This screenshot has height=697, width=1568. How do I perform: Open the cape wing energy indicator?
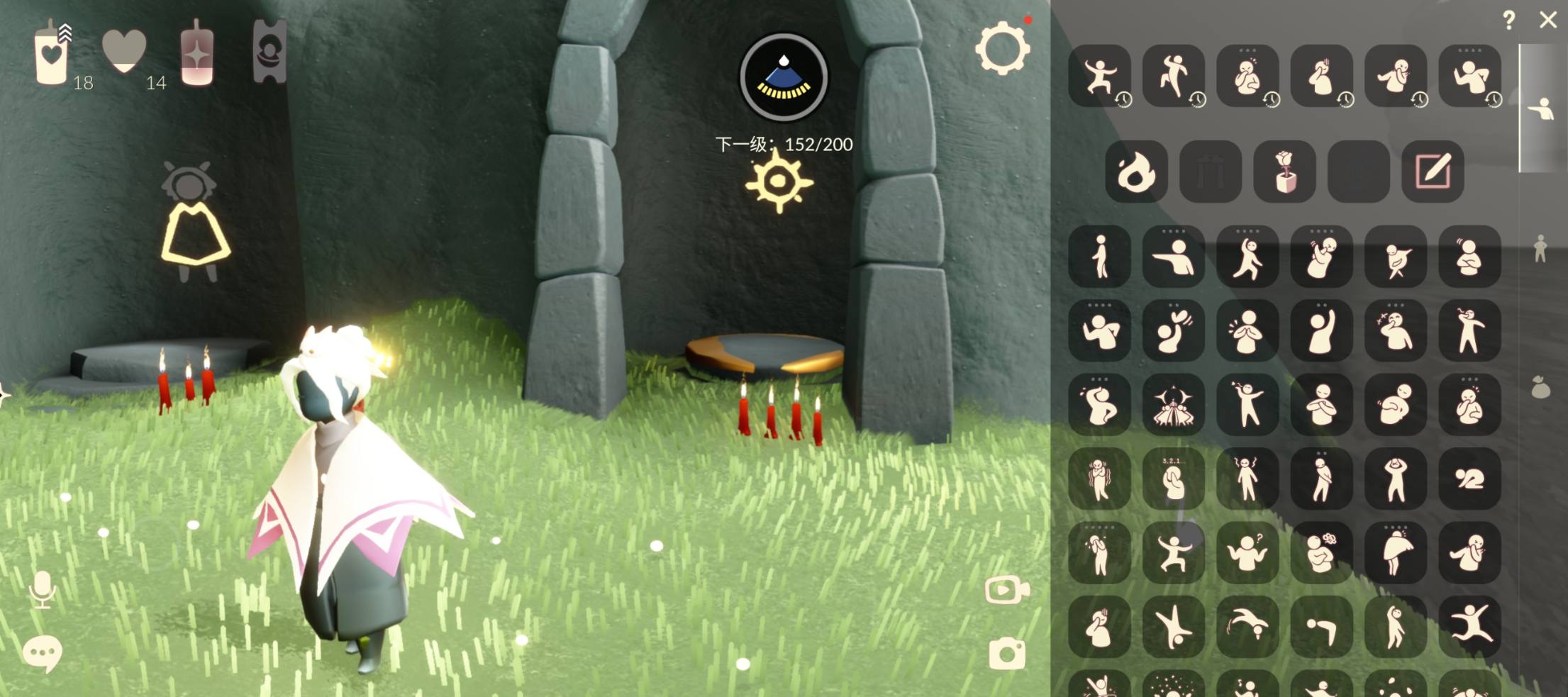click(x=783, y=77)
